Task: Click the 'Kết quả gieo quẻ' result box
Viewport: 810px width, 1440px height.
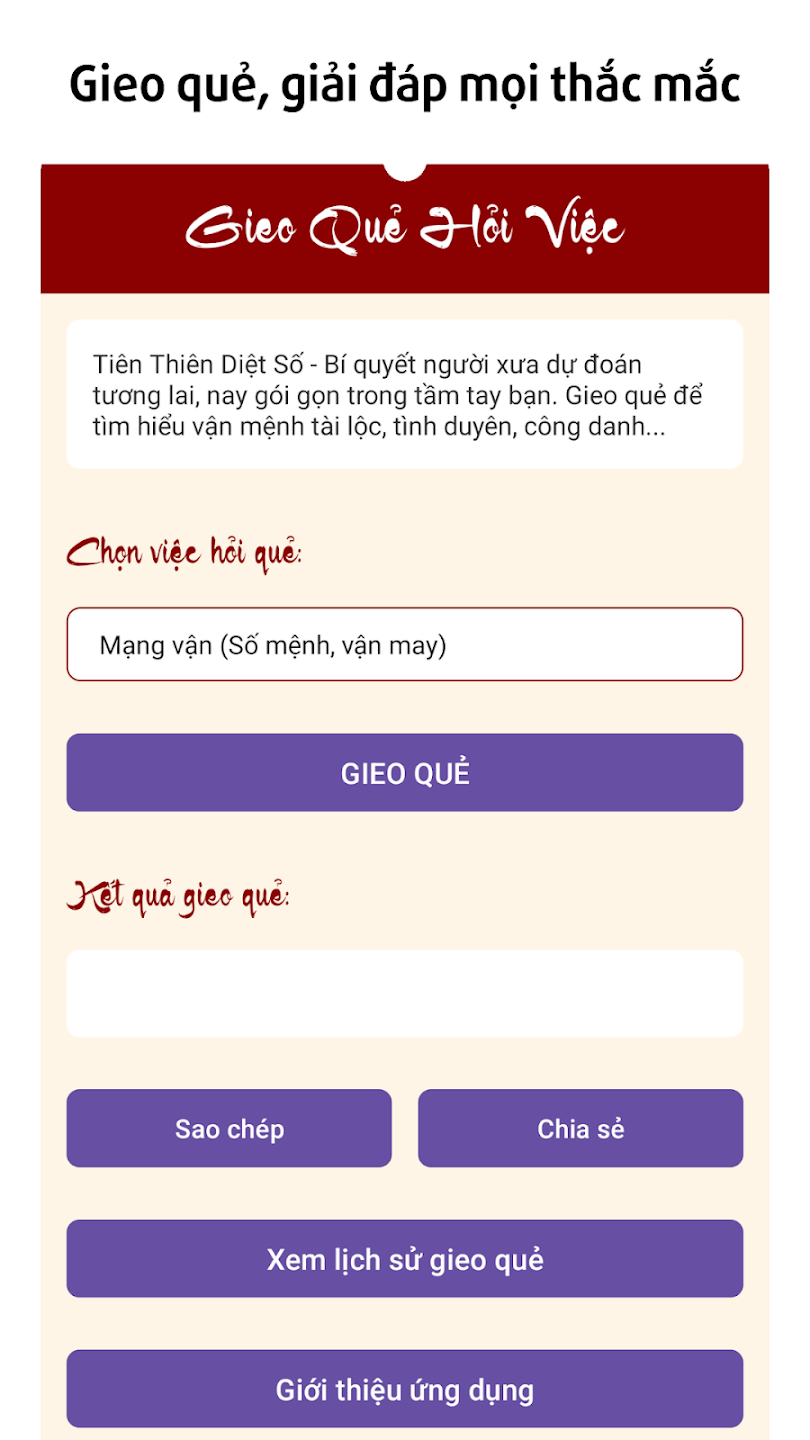Action: click(x=404, y=992)
